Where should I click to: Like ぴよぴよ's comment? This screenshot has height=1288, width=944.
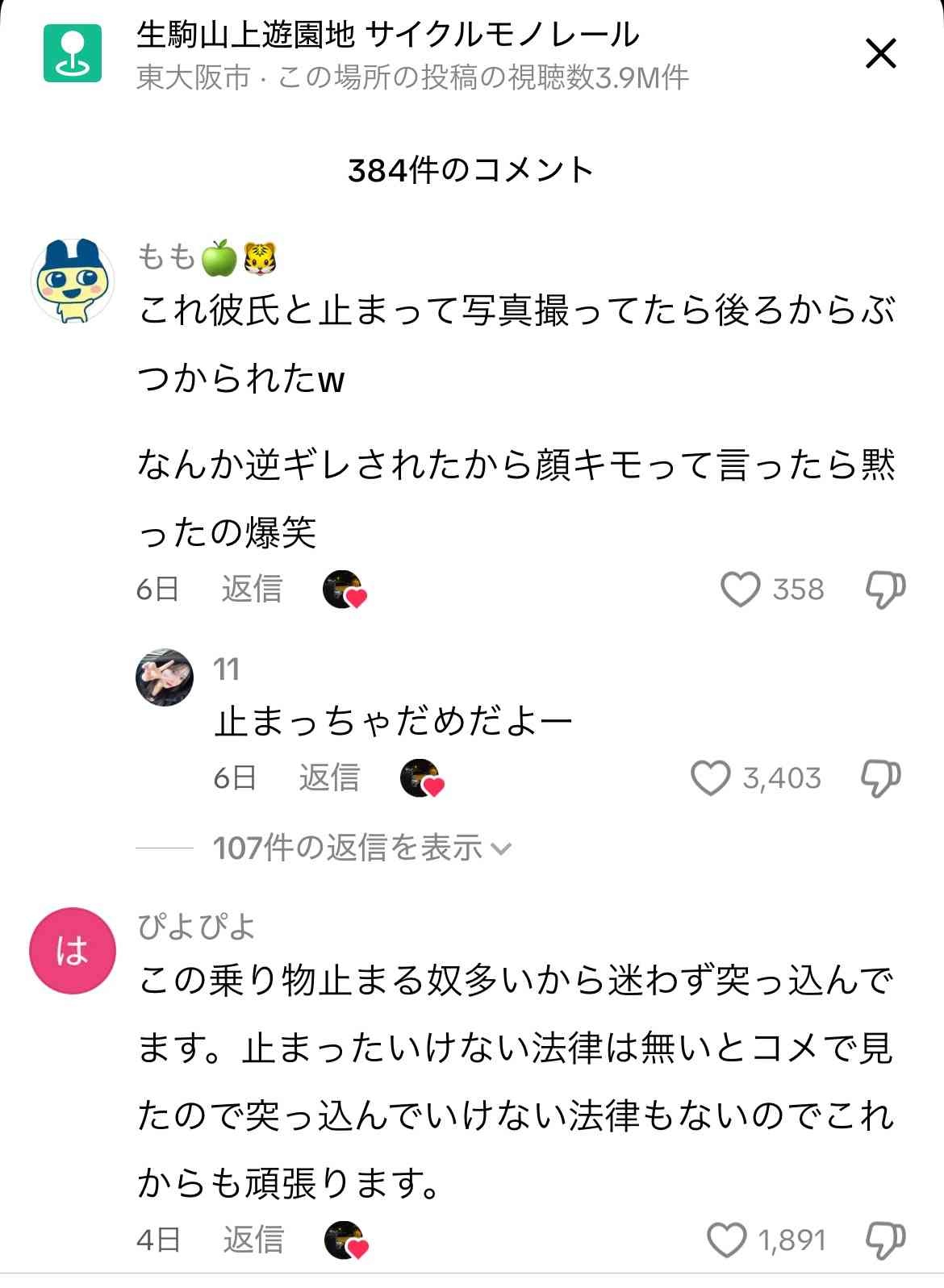click(727, 1240)
